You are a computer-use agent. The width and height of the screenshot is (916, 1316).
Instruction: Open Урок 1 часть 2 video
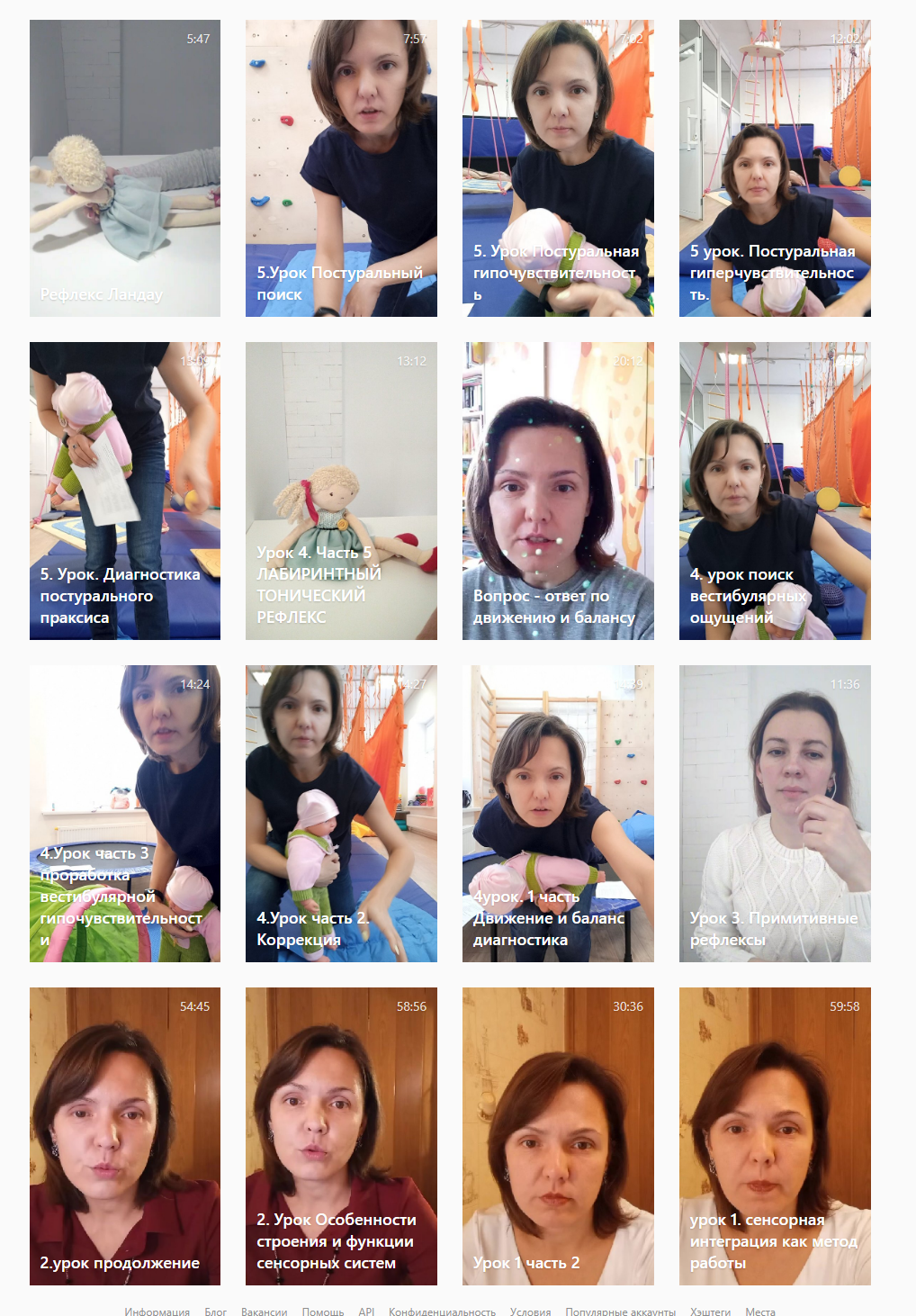[558, 1136]
